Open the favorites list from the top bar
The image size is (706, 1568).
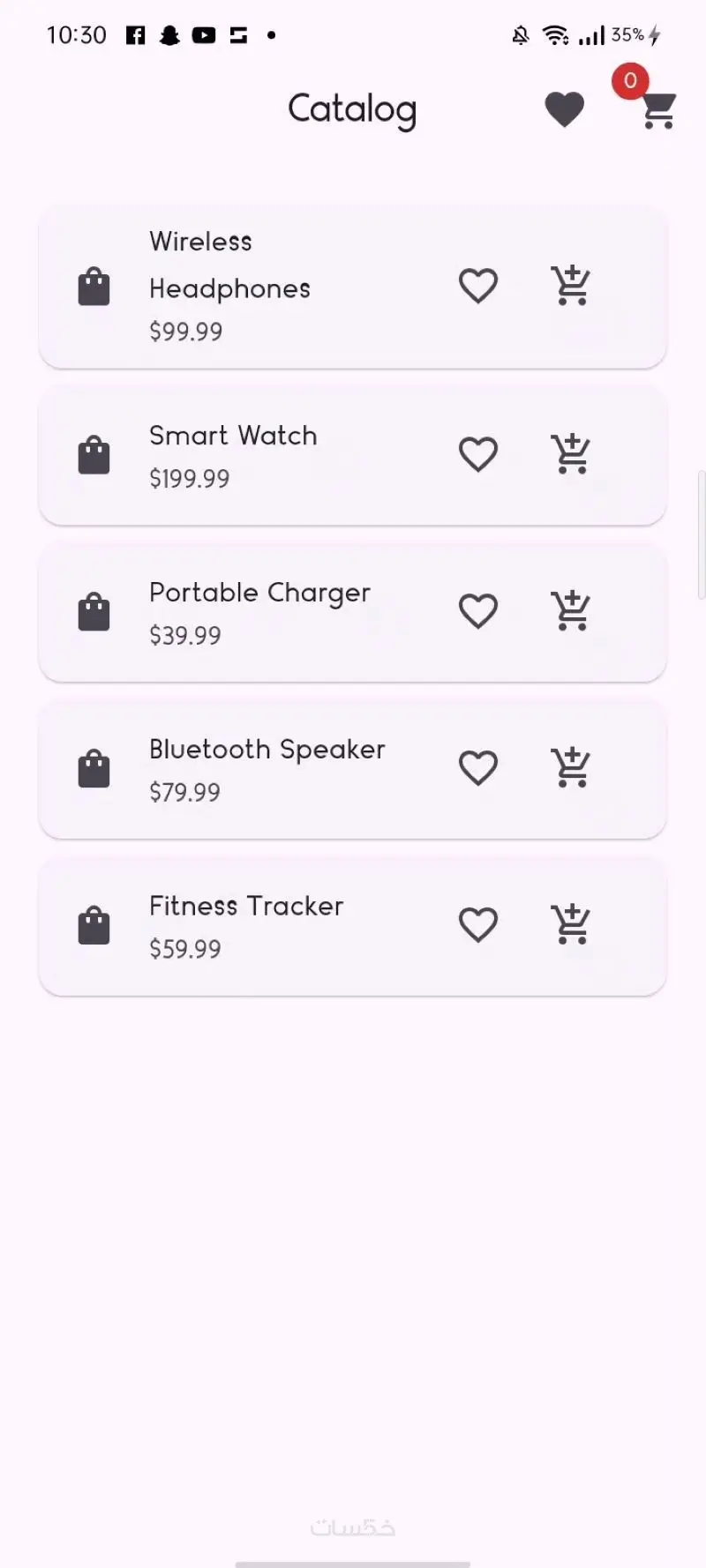click(565, 108)
